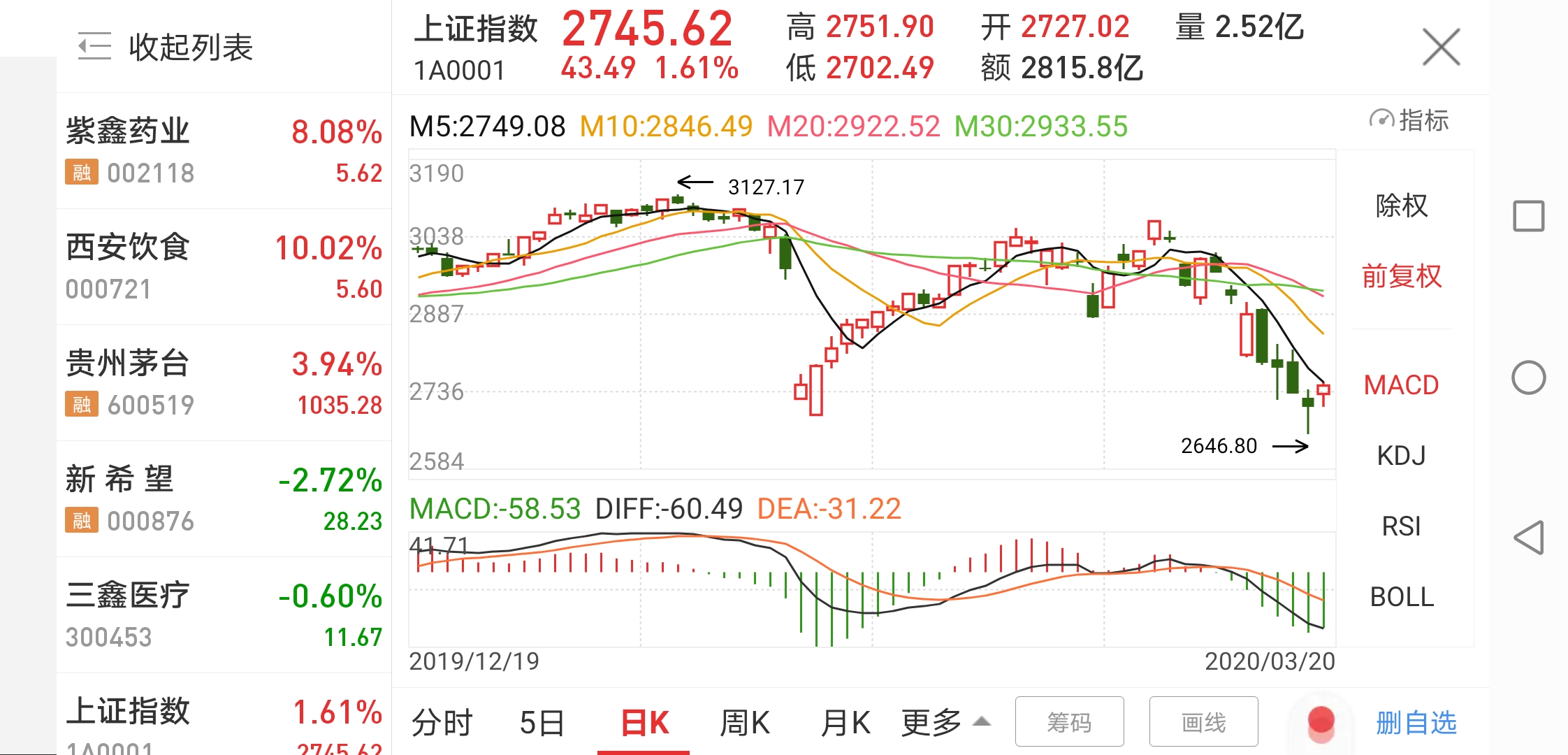
Task: Show the MACD indicator
Action: 1401,385
